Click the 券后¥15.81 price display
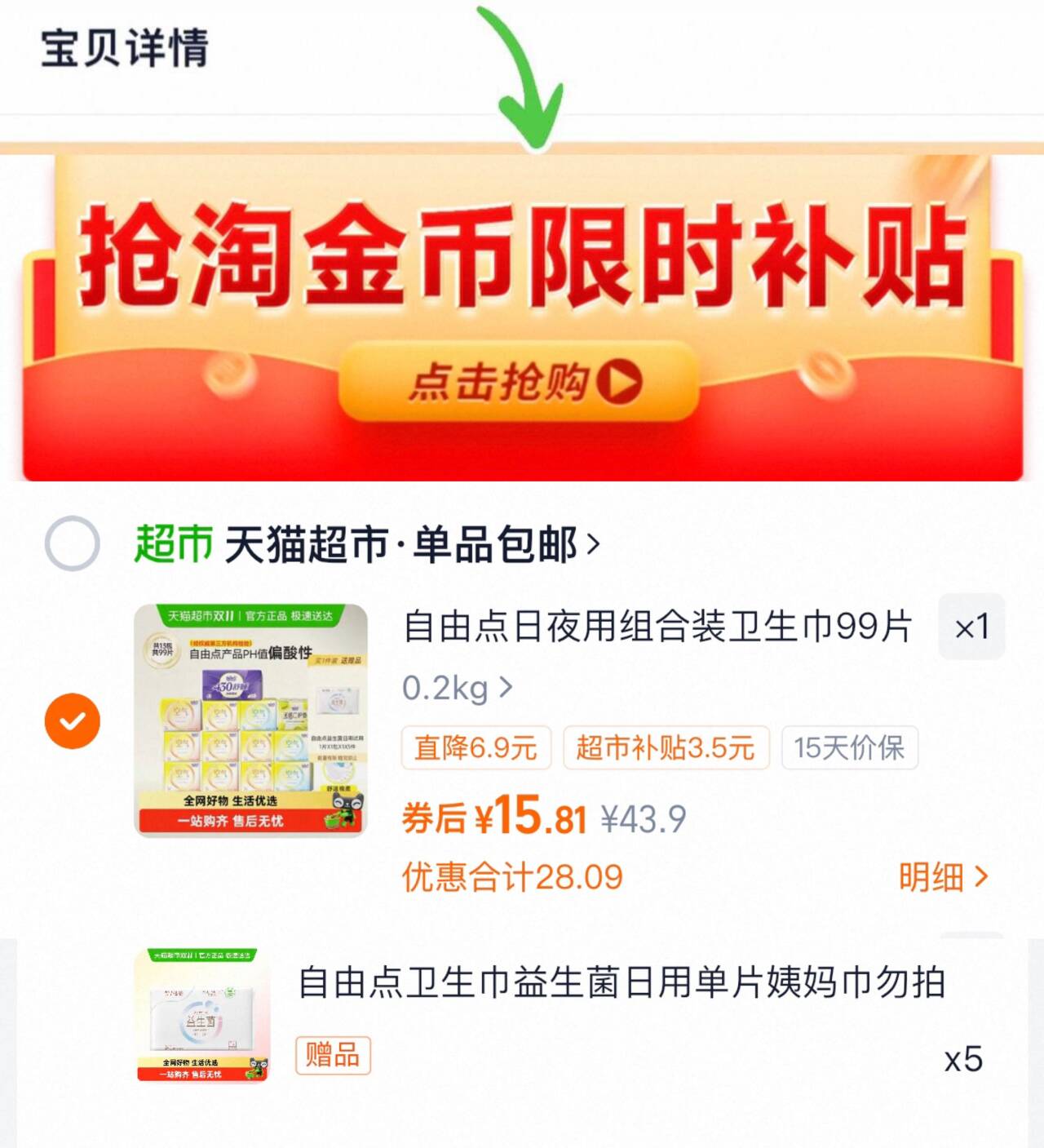1044x1148 pixels. 493,816
